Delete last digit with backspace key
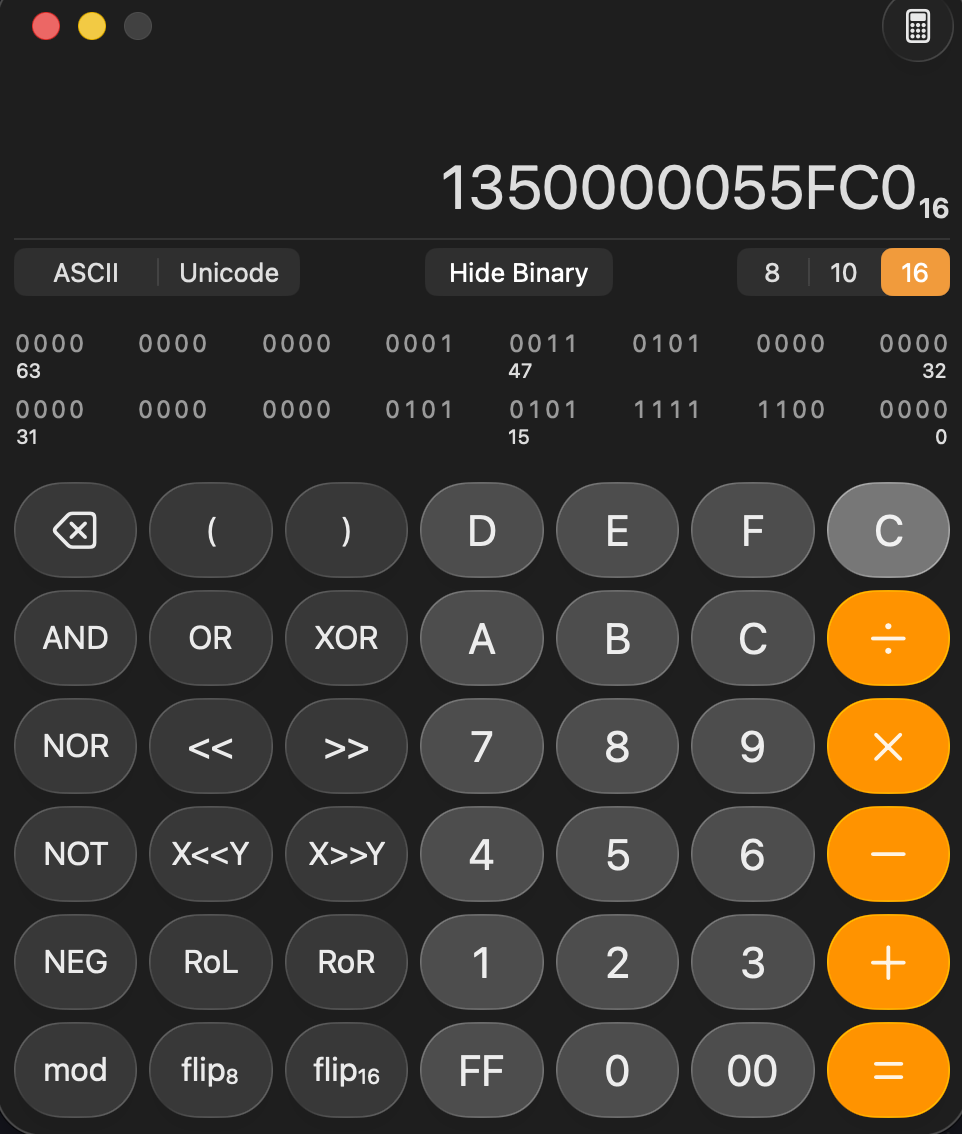The image size is (962, 1134). tap(75, 531)
